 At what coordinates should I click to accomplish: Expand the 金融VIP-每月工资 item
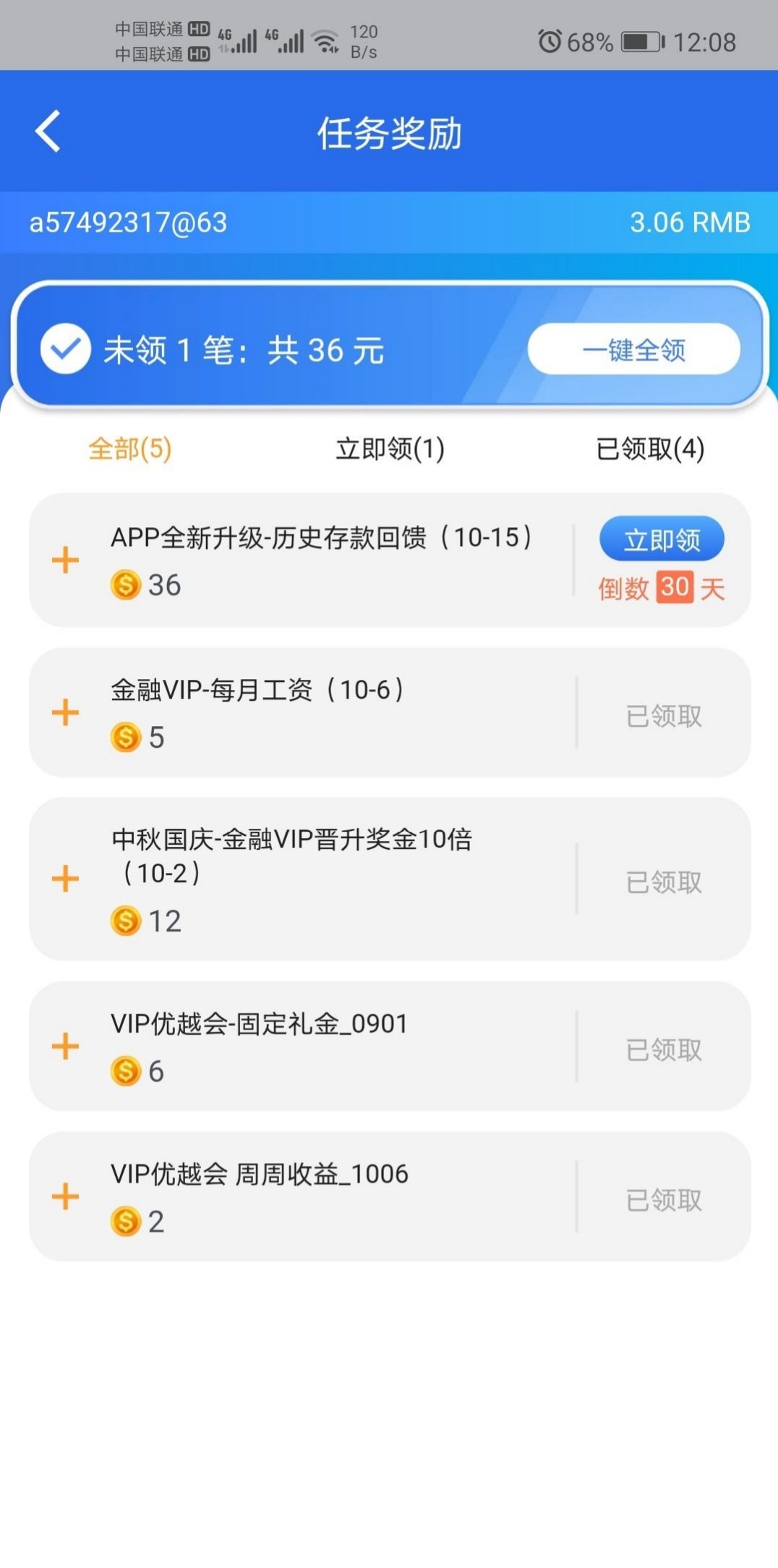click(x=66, y=712)
